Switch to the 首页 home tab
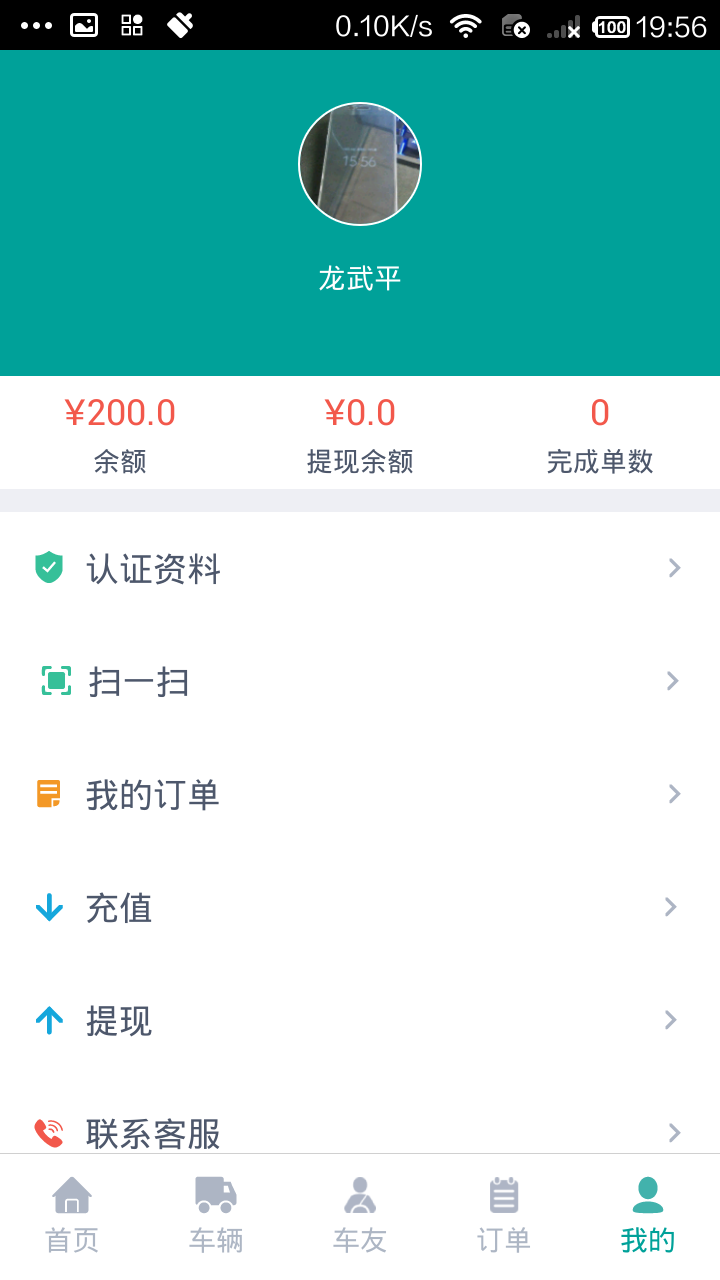The width and height of the screenshot is (720, 1280). (72, 1216)
